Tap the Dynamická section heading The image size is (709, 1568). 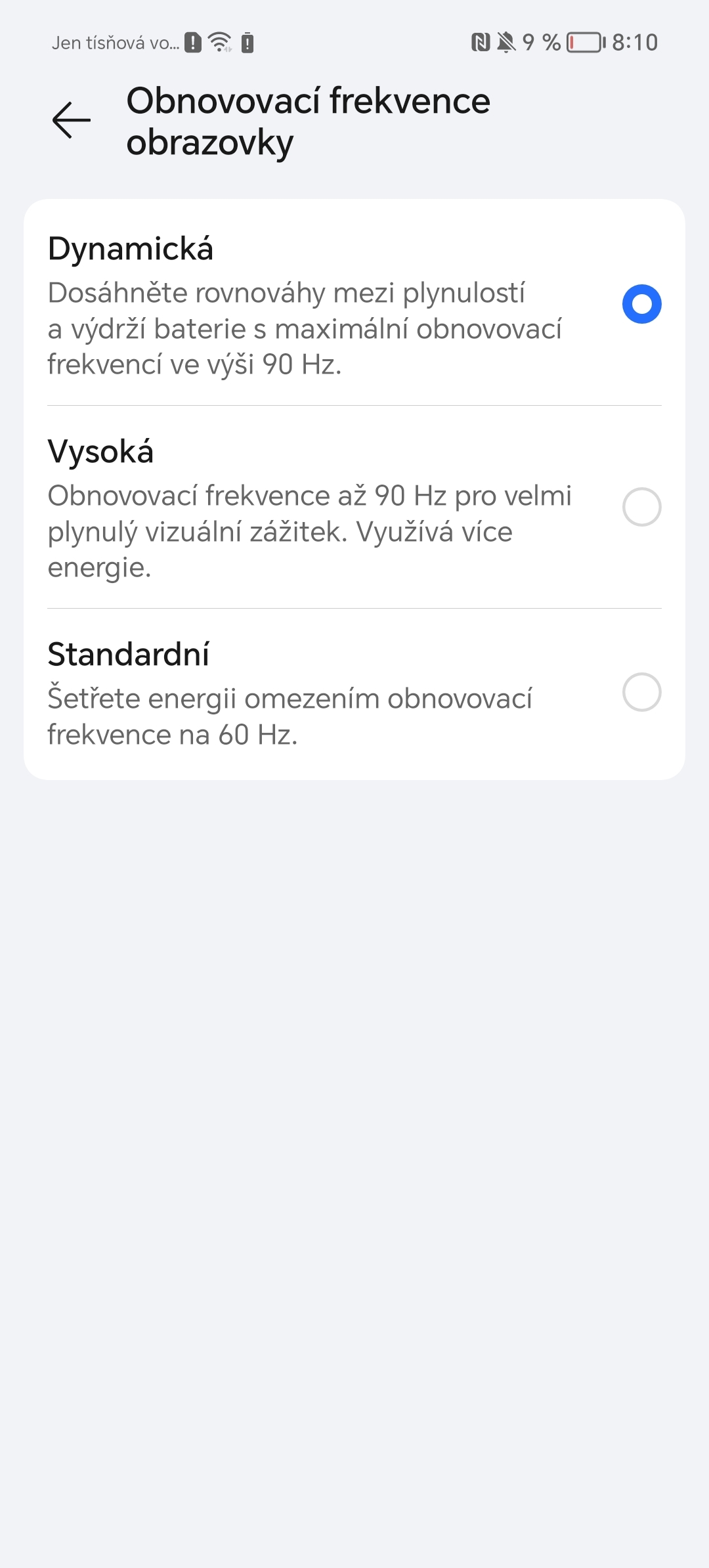[x=130, y=249]
